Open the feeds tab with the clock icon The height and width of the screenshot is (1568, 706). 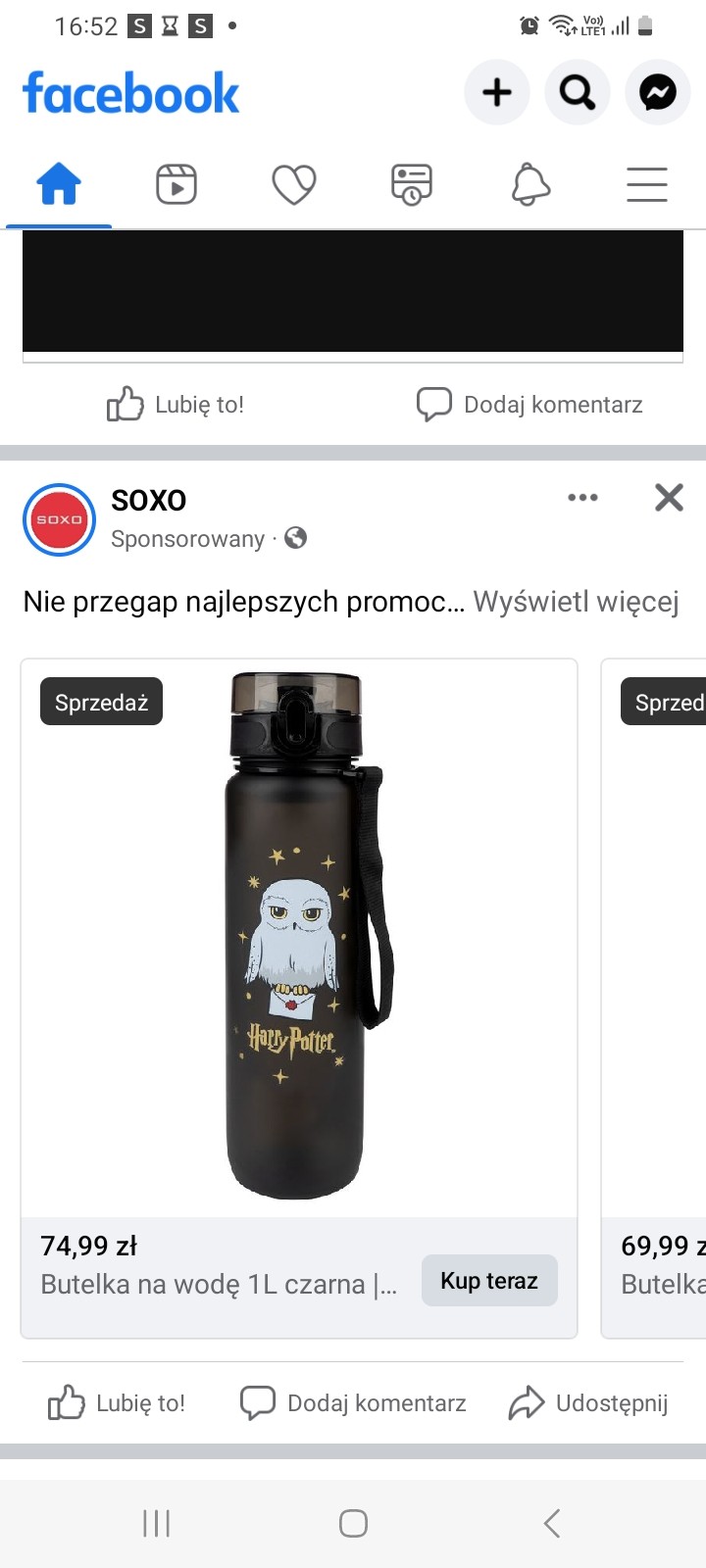(x=412, y=184)
